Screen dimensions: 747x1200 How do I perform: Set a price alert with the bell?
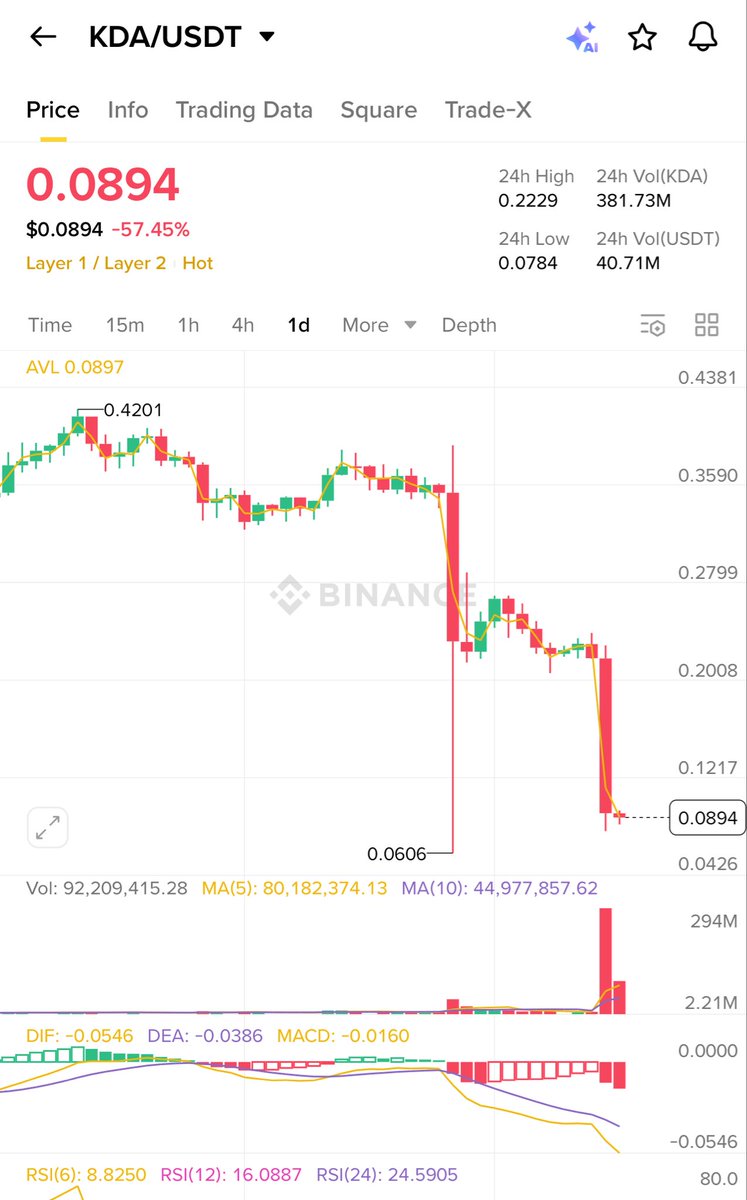tap(704, 38)
